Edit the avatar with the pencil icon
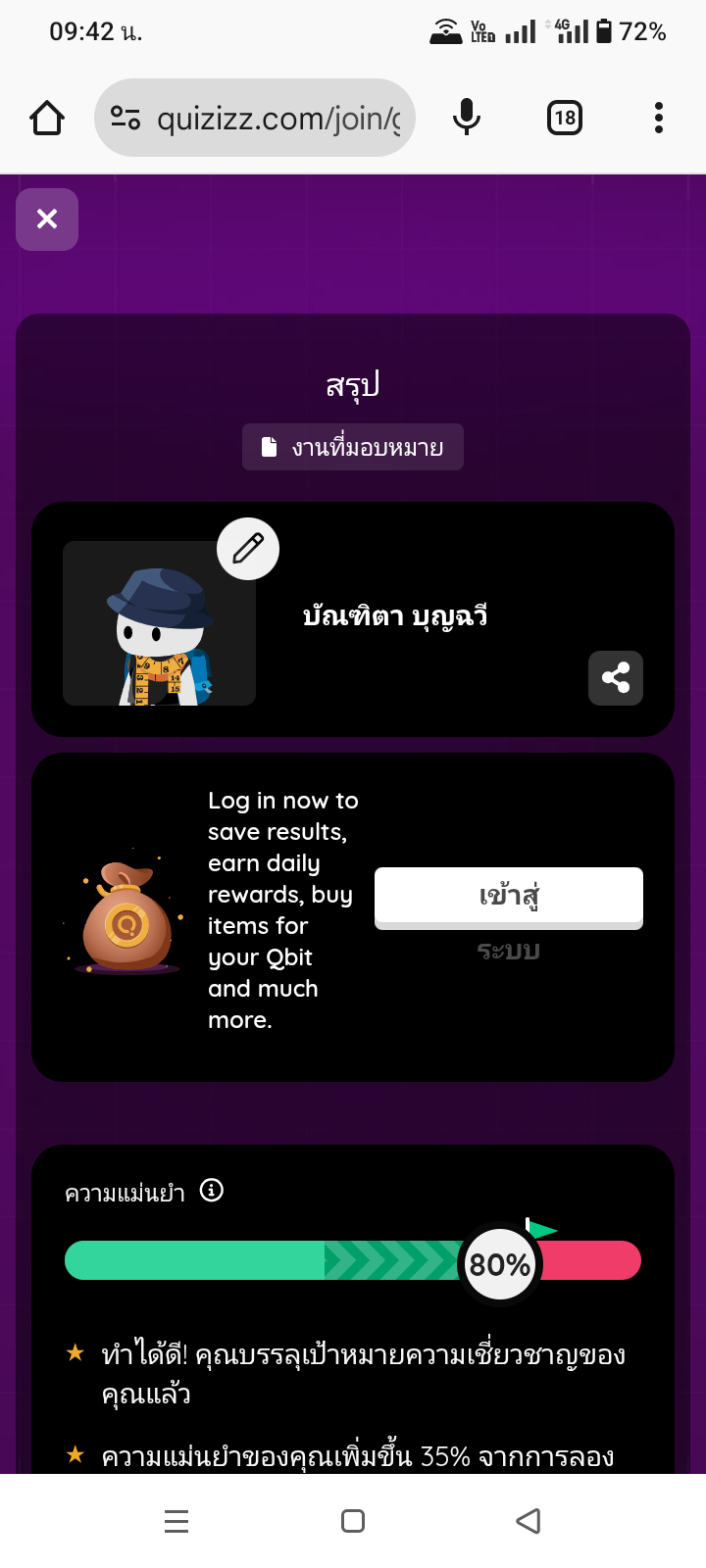 tap(248, 549)
